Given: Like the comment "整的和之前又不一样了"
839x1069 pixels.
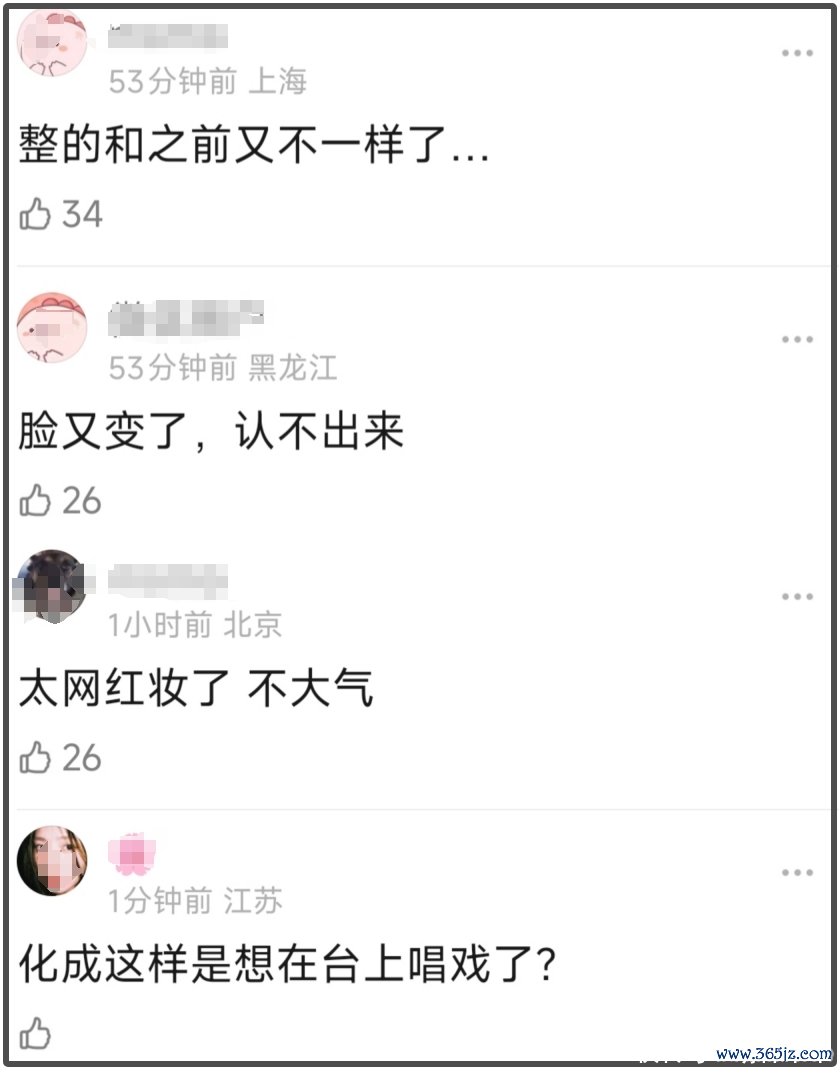Looking at the screenshot, I should click(35, 213).
